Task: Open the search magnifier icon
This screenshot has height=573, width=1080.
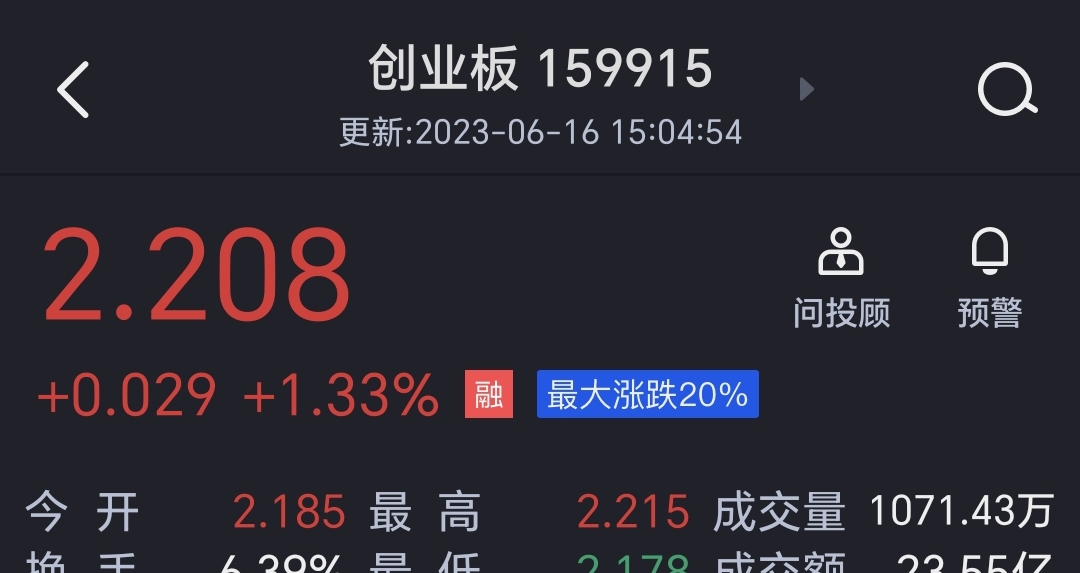Action: pos(1006,91)
